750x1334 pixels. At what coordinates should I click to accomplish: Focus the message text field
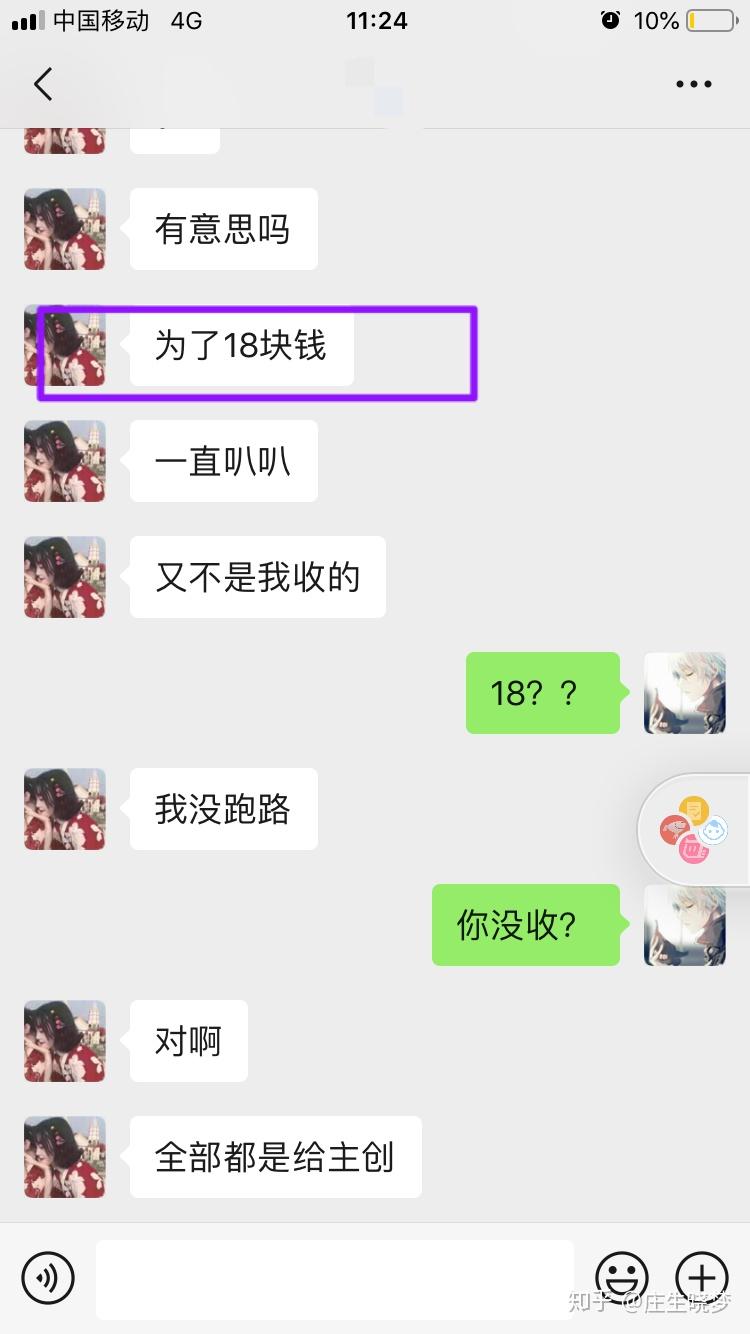pyautogui.click(x=334, y=1277)
